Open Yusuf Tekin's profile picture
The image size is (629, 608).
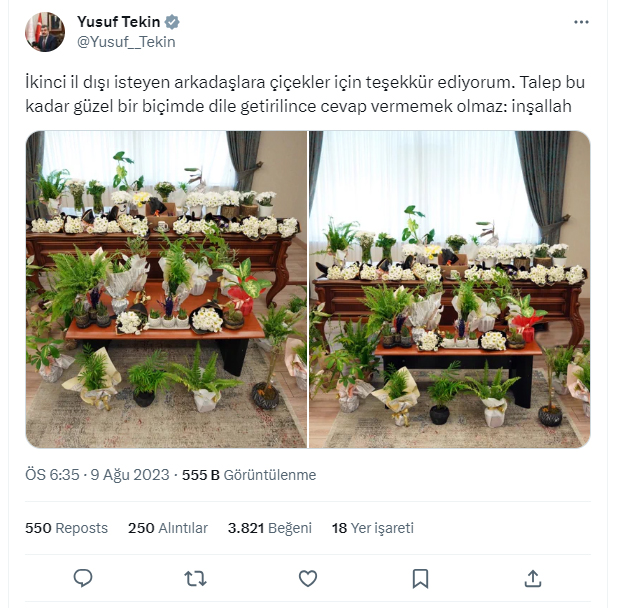pos(46,32)
